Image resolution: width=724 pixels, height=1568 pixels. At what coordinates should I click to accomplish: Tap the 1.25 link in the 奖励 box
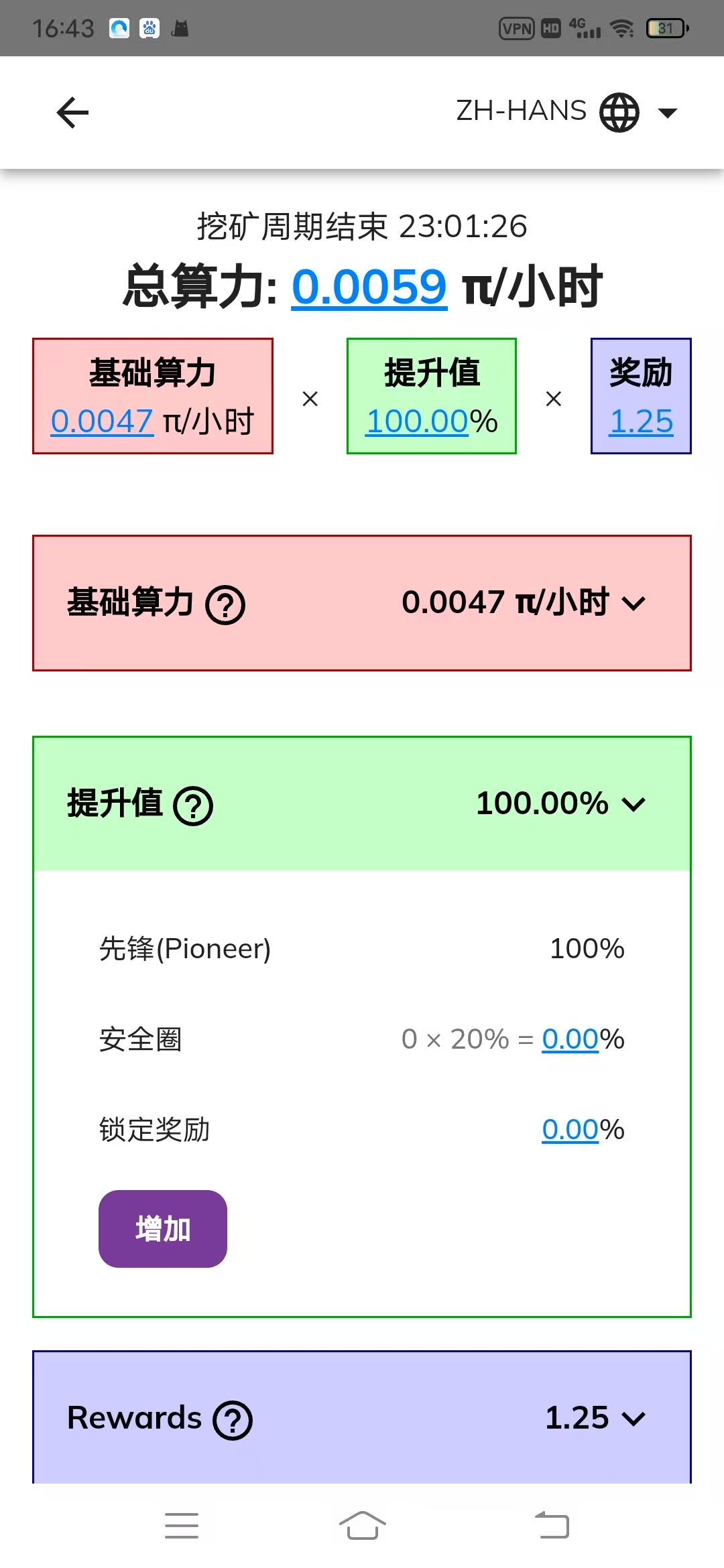640,422
